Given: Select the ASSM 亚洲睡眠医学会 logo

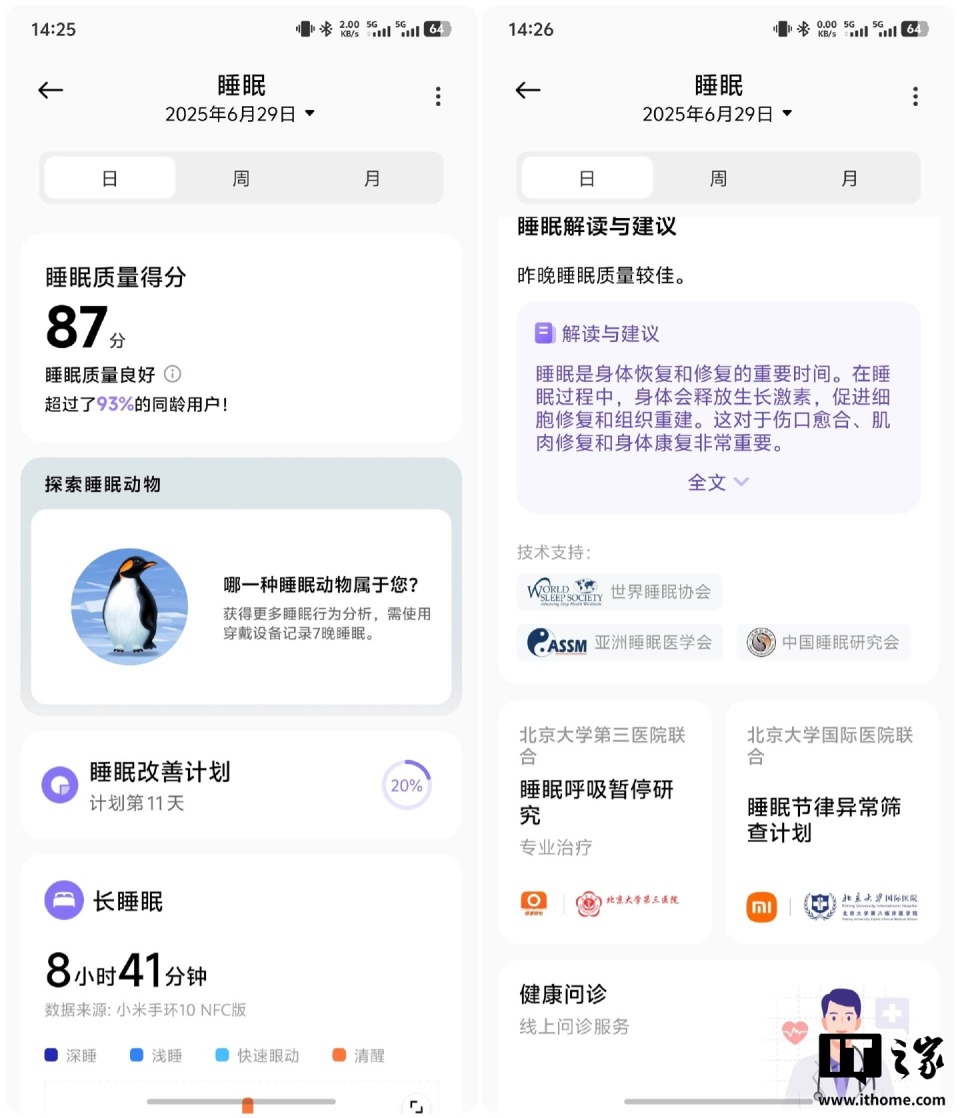Looking at the screenshot, I should 556,642.
